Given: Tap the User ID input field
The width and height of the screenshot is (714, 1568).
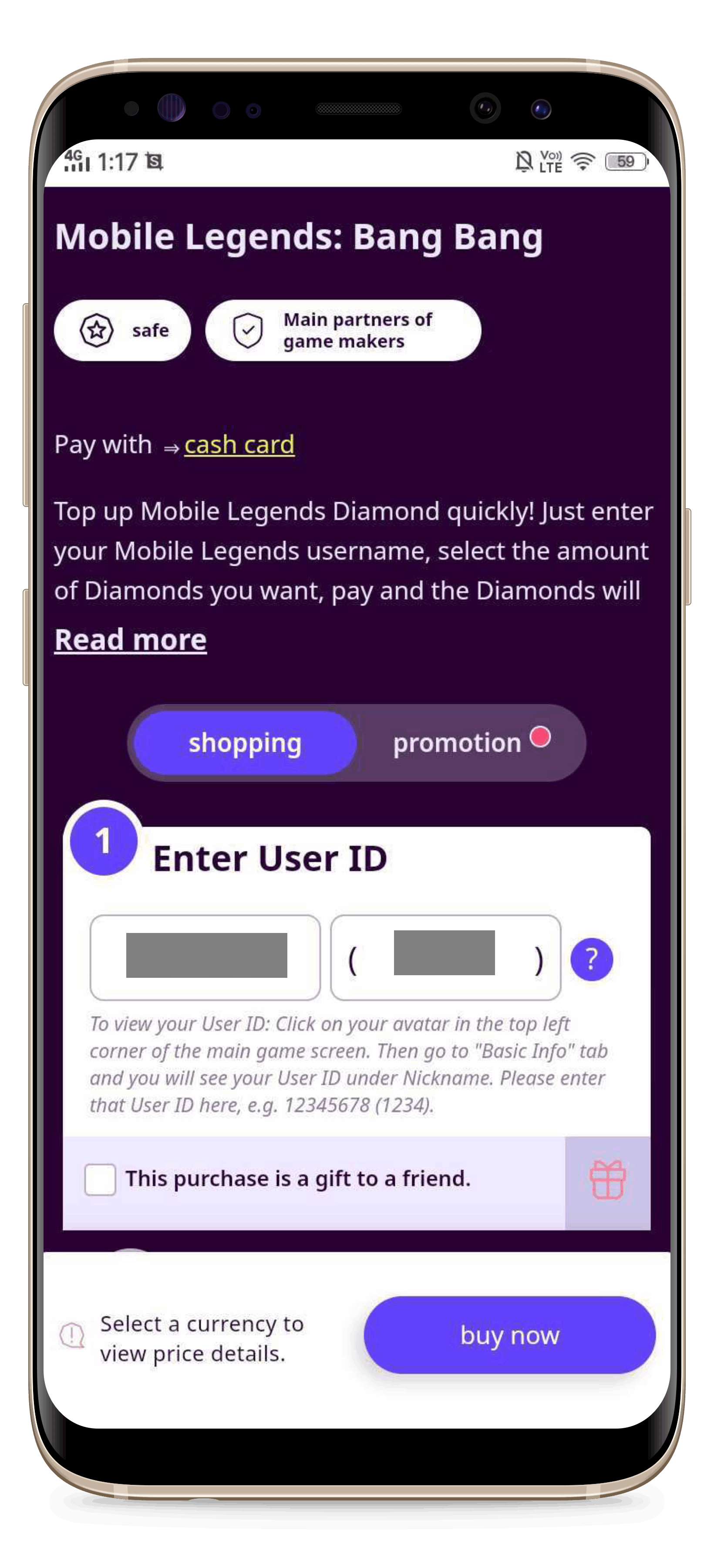Looking at the screenshot, I should [x=205, y=957].
